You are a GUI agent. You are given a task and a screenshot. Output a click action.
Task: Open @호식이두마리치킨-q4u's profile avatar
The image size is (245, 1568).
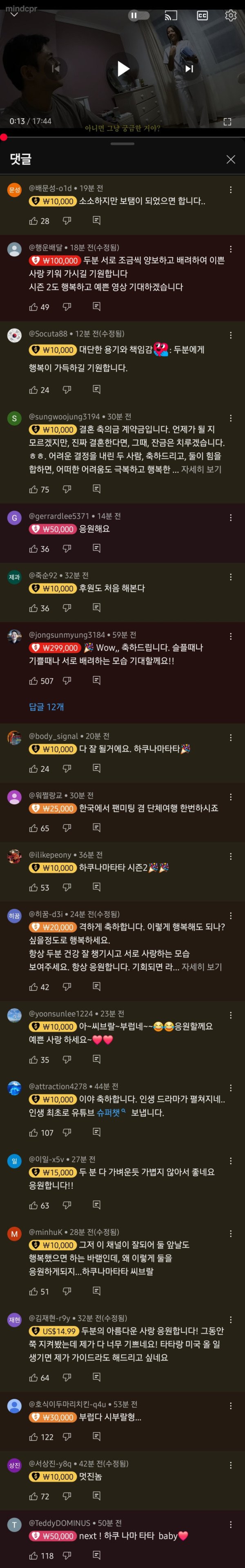pos(14,1405)
